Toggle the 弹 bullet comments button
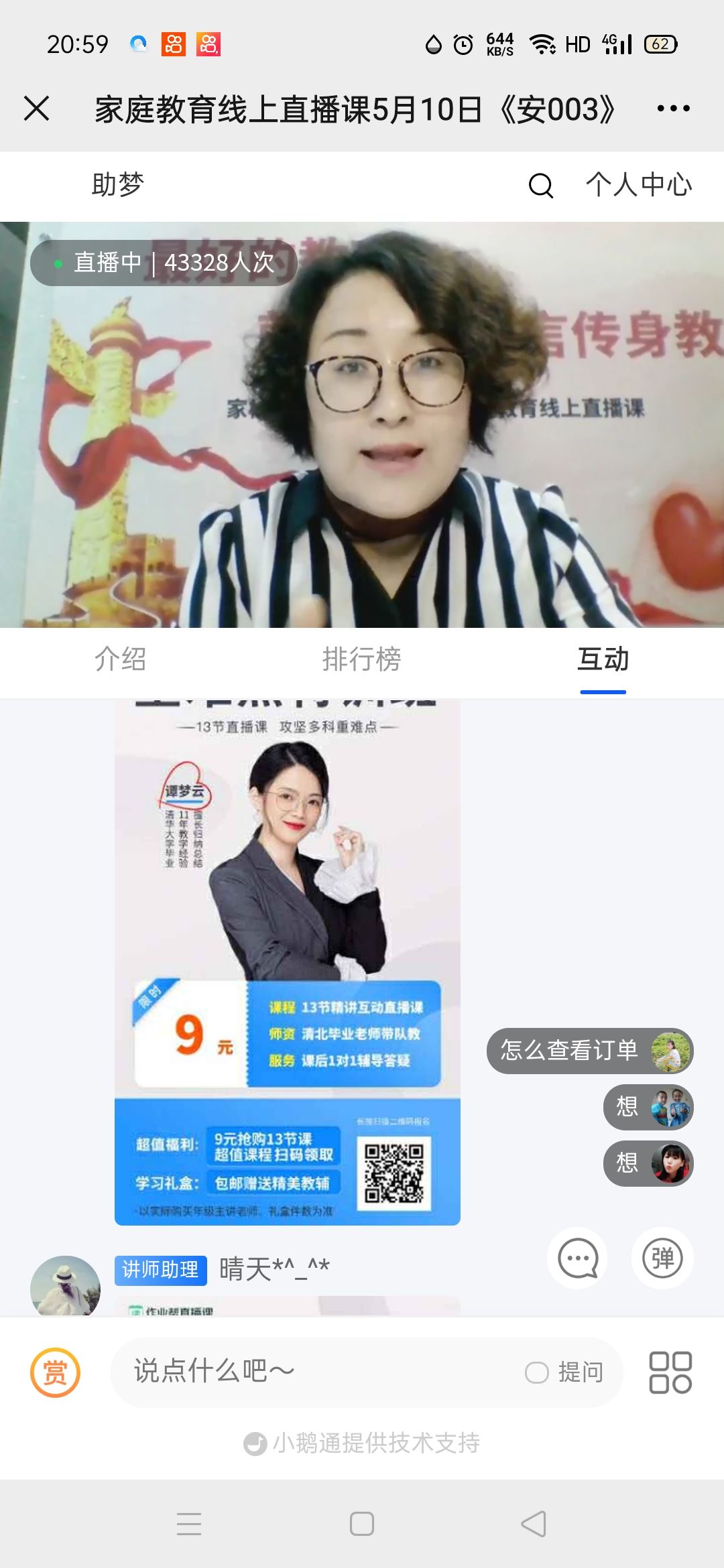 click(x=662, y=1258)
